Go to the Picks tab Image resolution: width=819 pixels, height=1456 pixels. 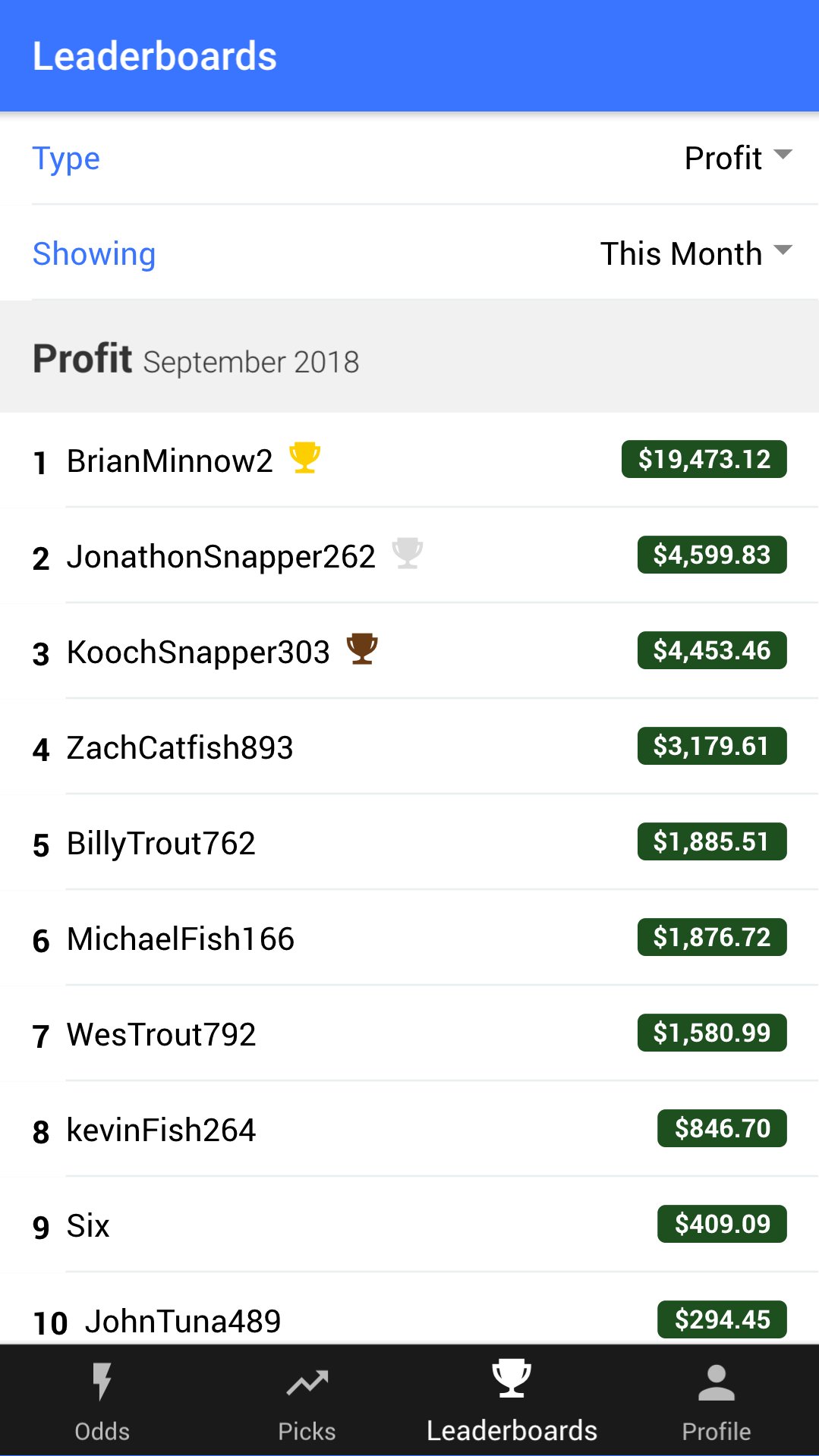pyautogui.click(x=307, y=1401)
